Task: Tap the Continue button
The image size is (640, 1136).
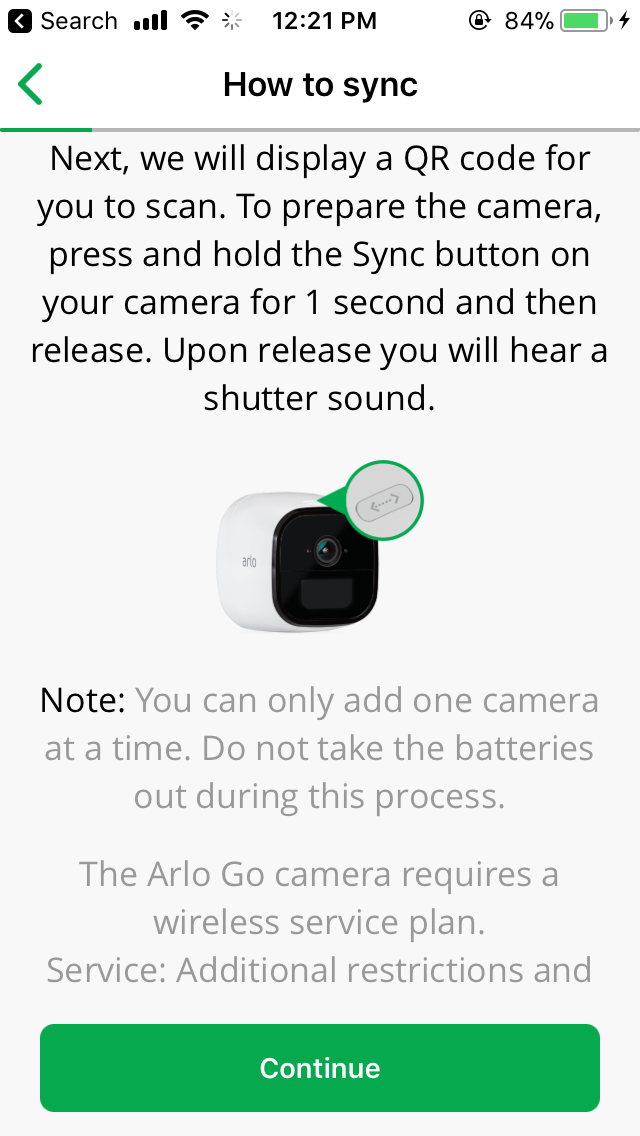Action: pyautogui.click(x=320, y=1067)
